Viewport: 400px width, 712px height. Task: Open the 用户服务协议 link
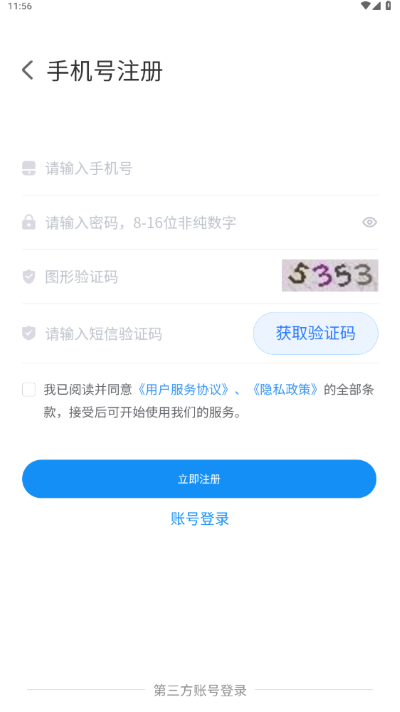(x=183, y=390)
